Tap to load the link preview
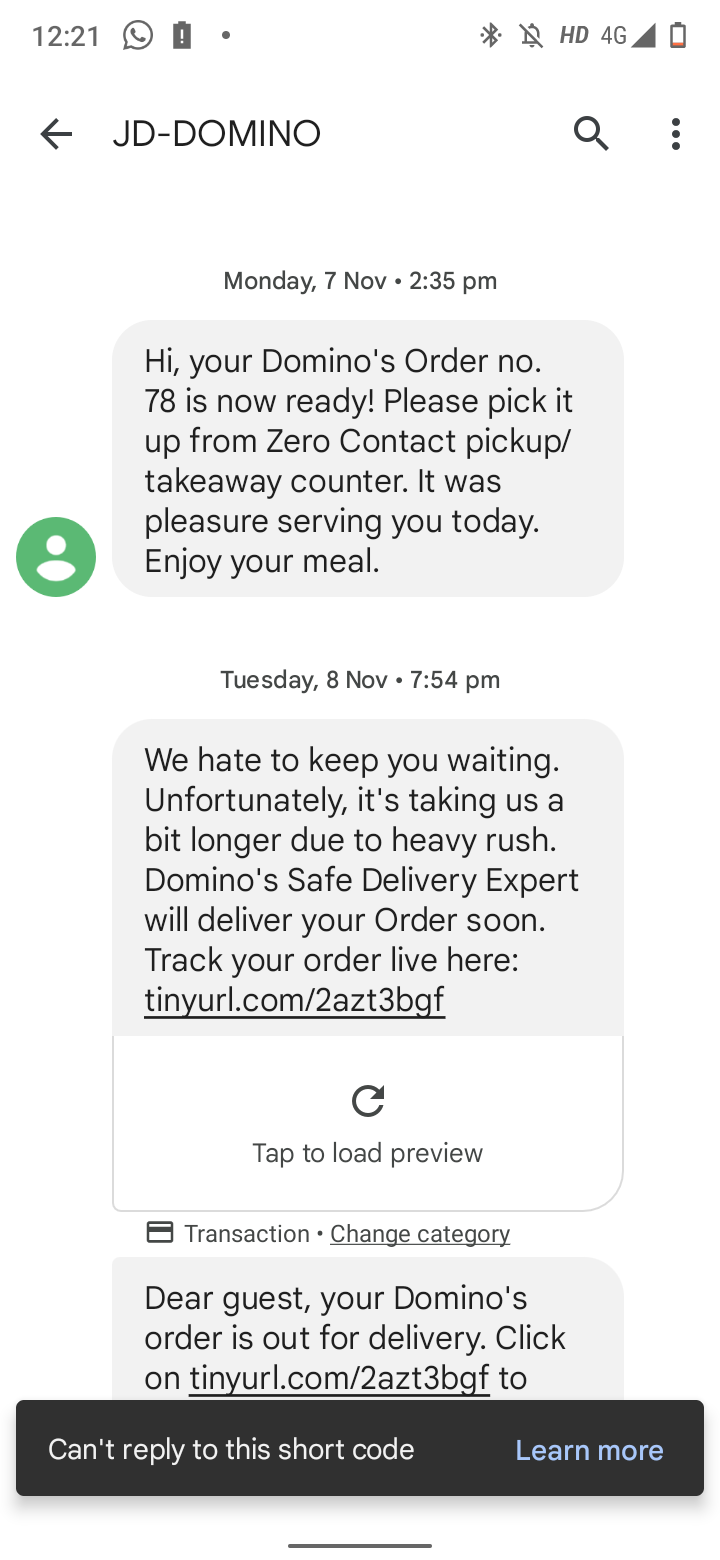The height and width of the screenshot is (1560, 720). pos(368,1123)
